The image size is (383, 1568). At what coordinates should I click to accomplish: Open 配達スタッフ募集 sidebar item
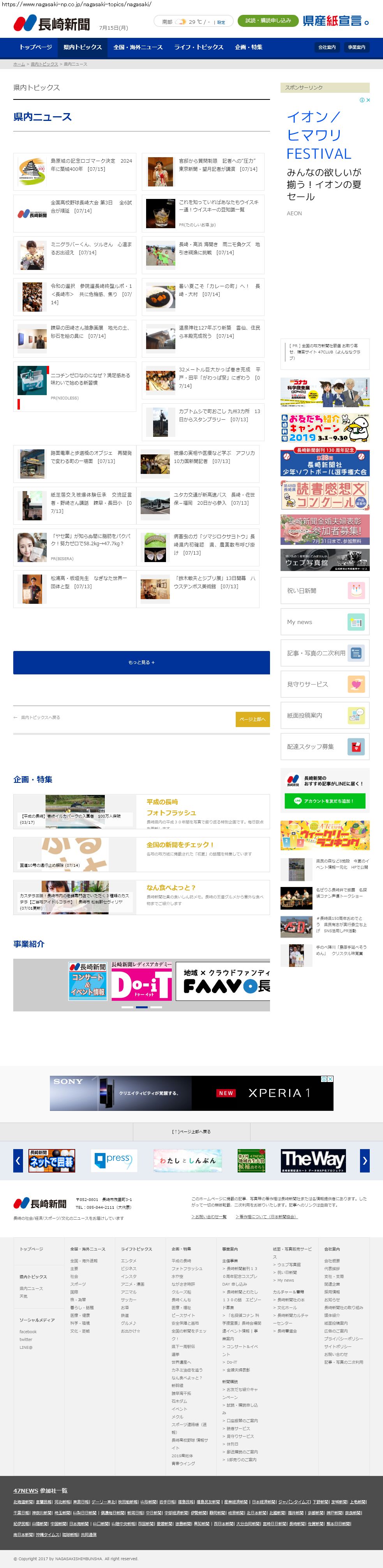pos(325,746)
